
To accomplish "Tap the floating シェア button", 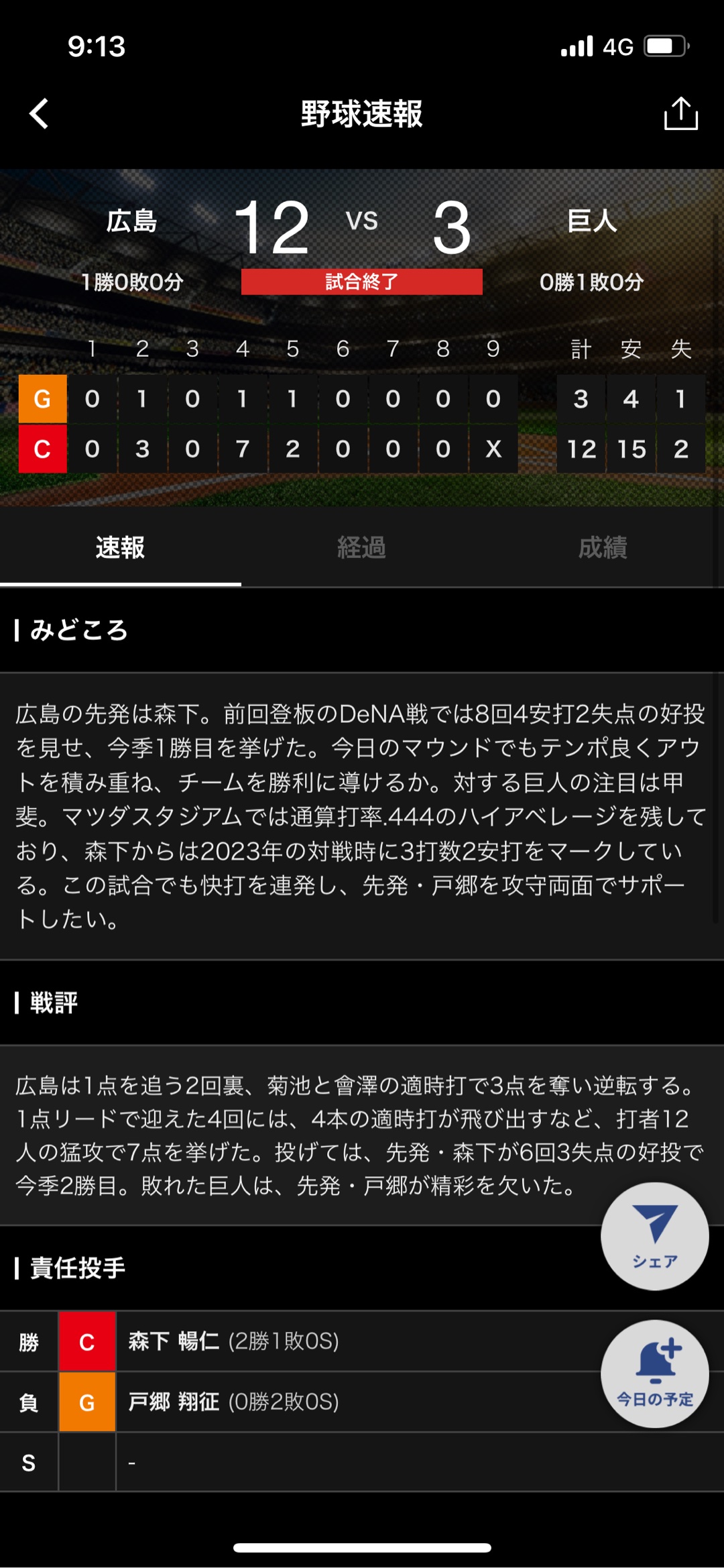I will point(654,1235).
